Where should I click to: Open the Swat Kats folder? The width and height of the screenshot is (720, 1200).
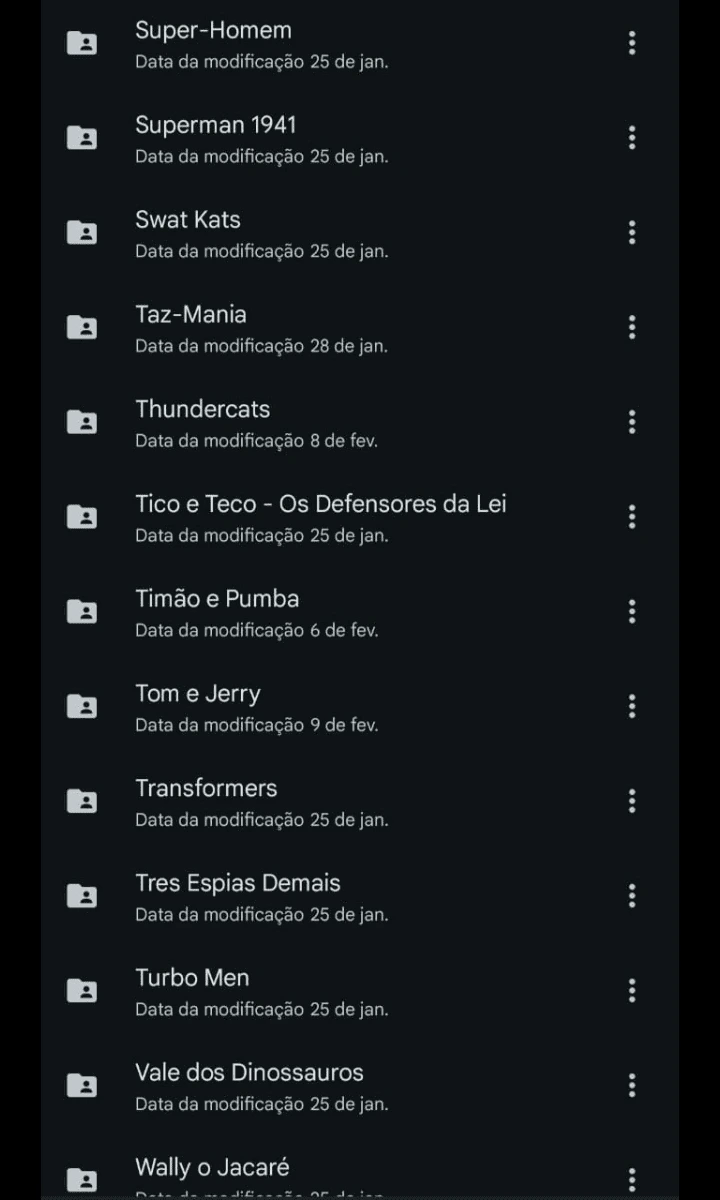188,220
